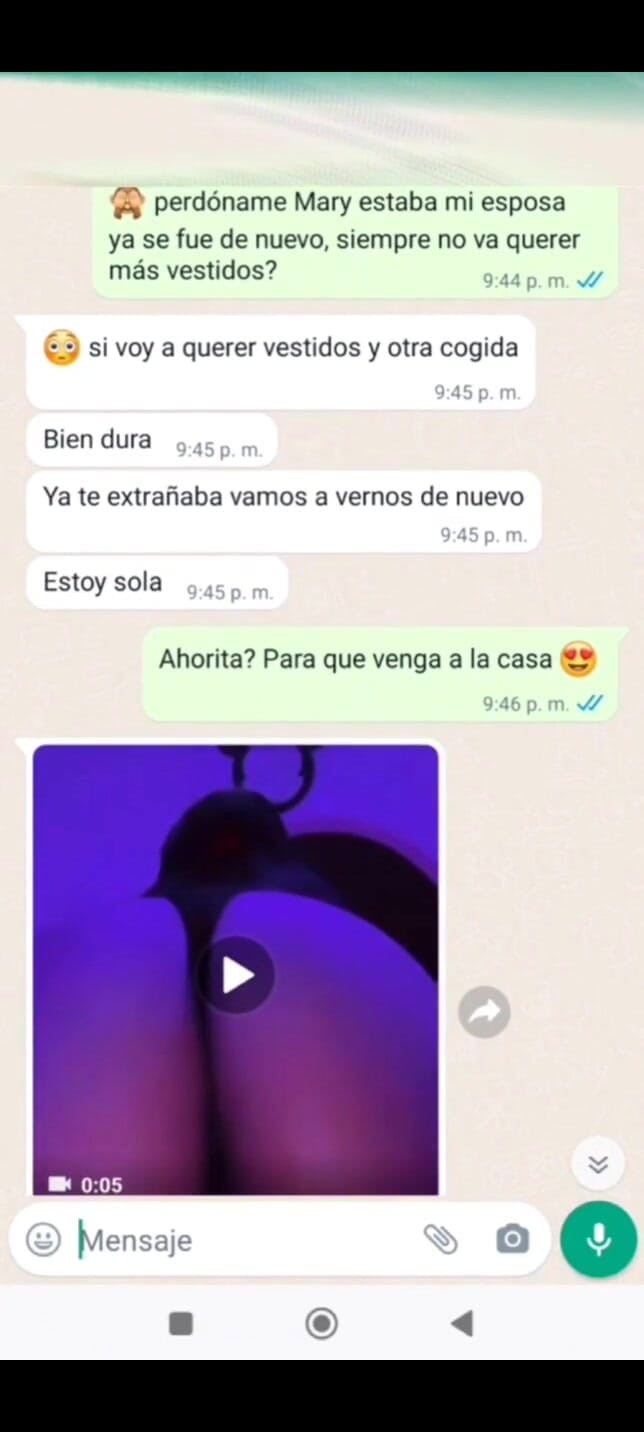This screenshot has height=1432, width=644.
Task: Jump to the latest messages
Action: pos(598,1164)
